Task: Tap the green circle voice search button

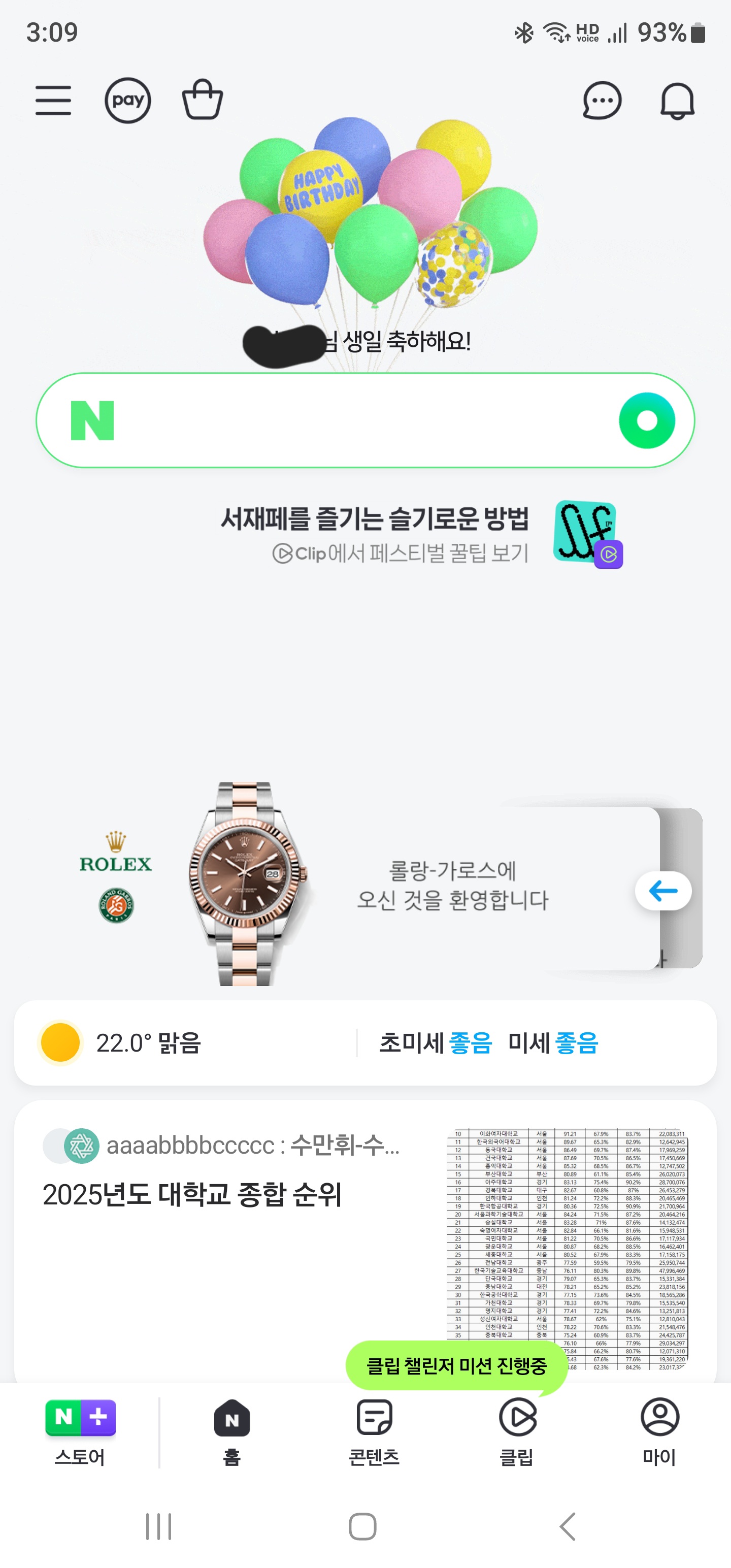Action: [646, 420]
